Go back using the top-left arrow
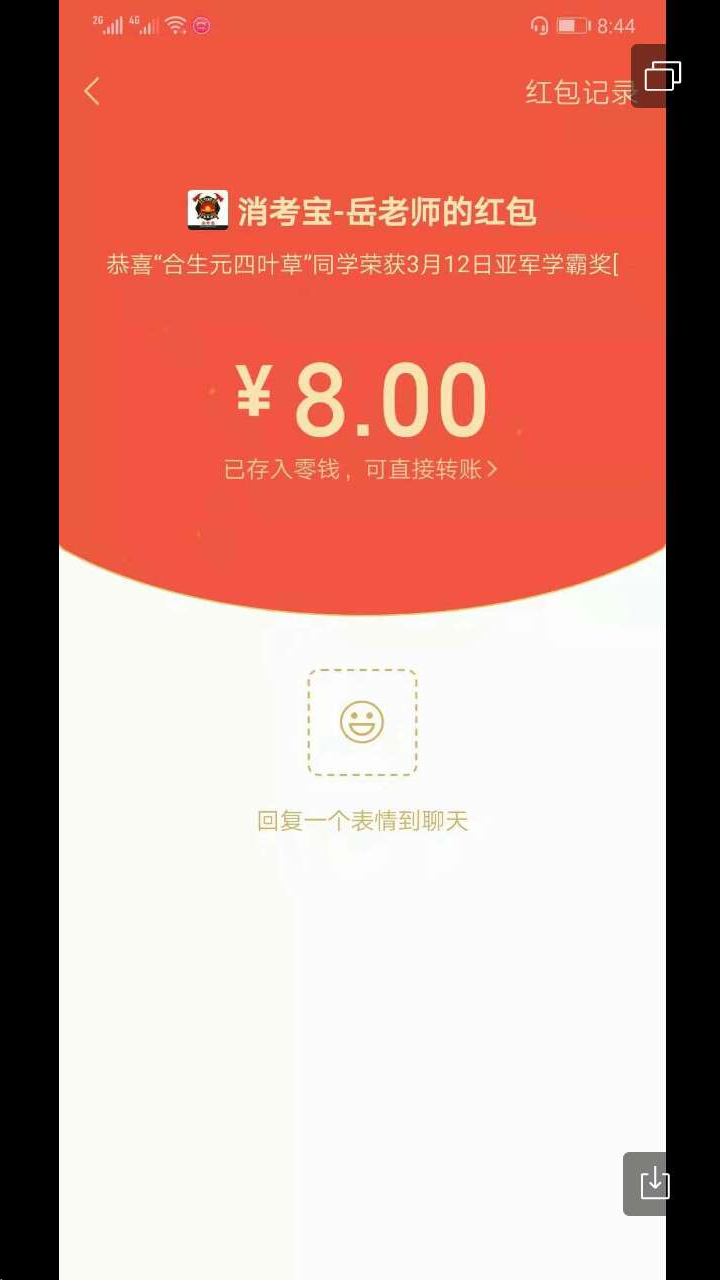Image resolution: width=720 pixels, height=1280 pixels. coord(92,92)
